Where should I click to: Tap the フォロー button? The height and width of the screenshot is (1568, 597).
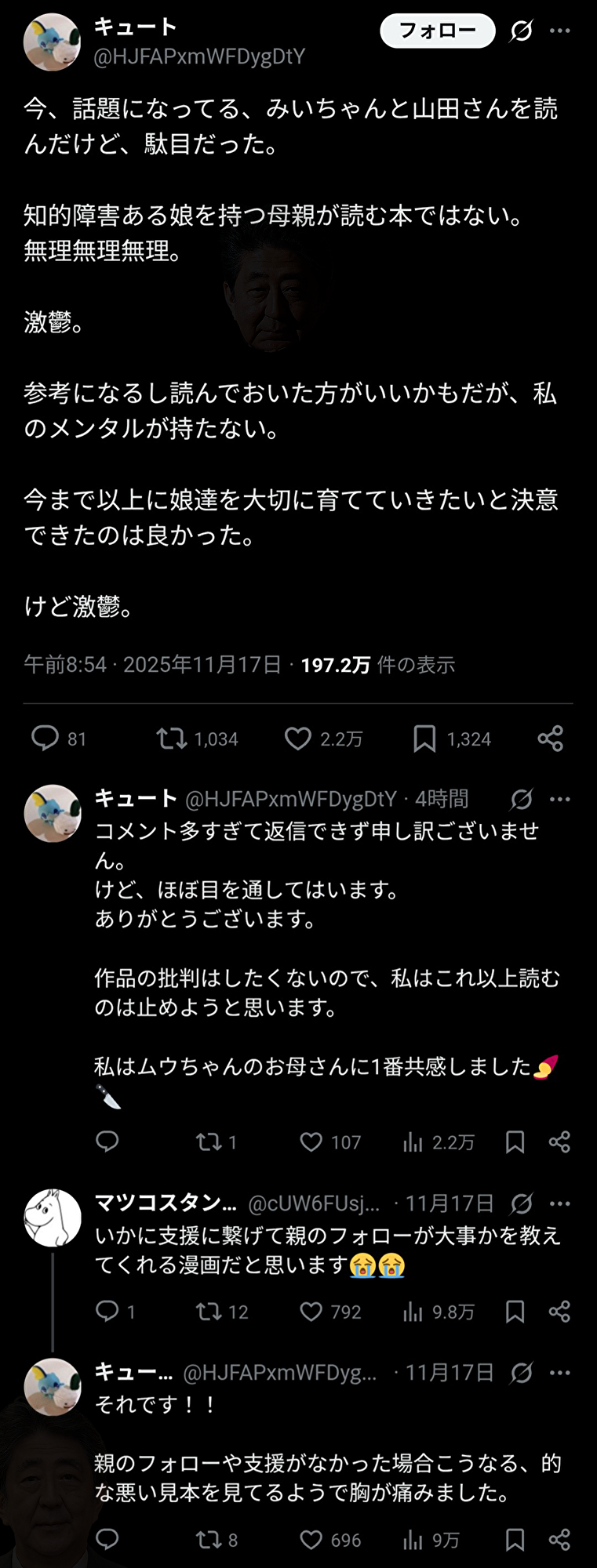coord(437,31)
